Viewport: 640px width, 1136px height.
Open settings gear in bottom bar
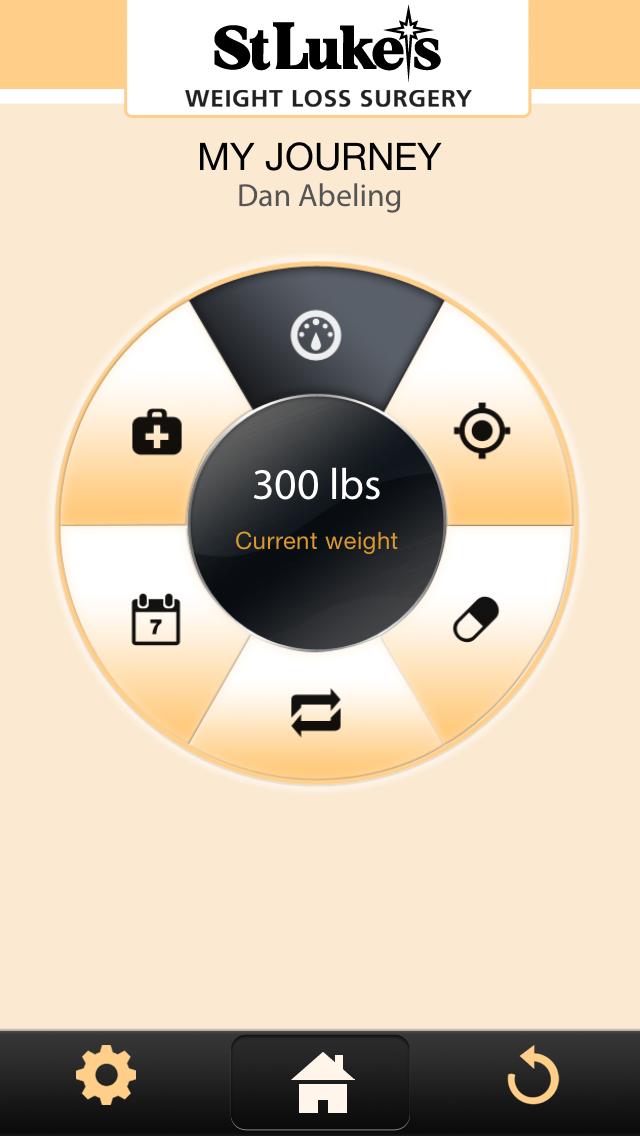(x=106, y=1078)
